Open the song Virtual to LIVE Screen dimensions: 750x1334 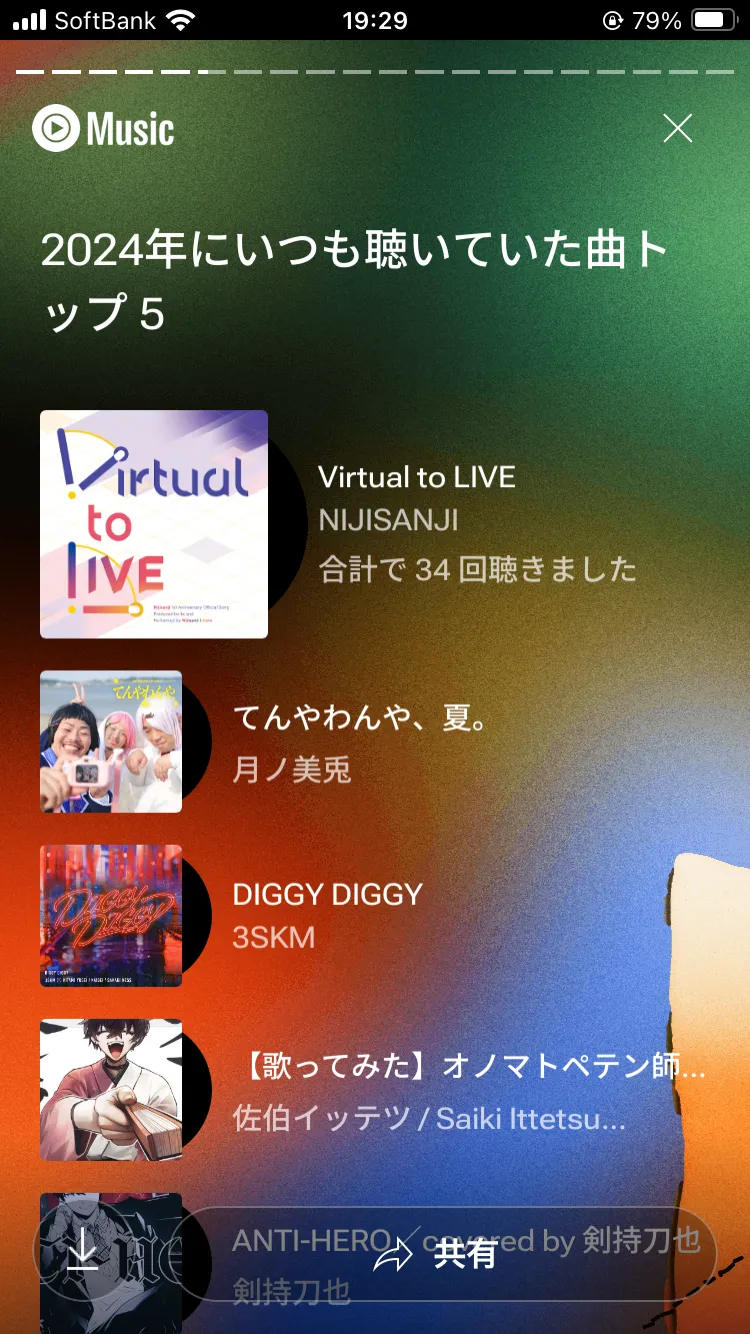375,524
